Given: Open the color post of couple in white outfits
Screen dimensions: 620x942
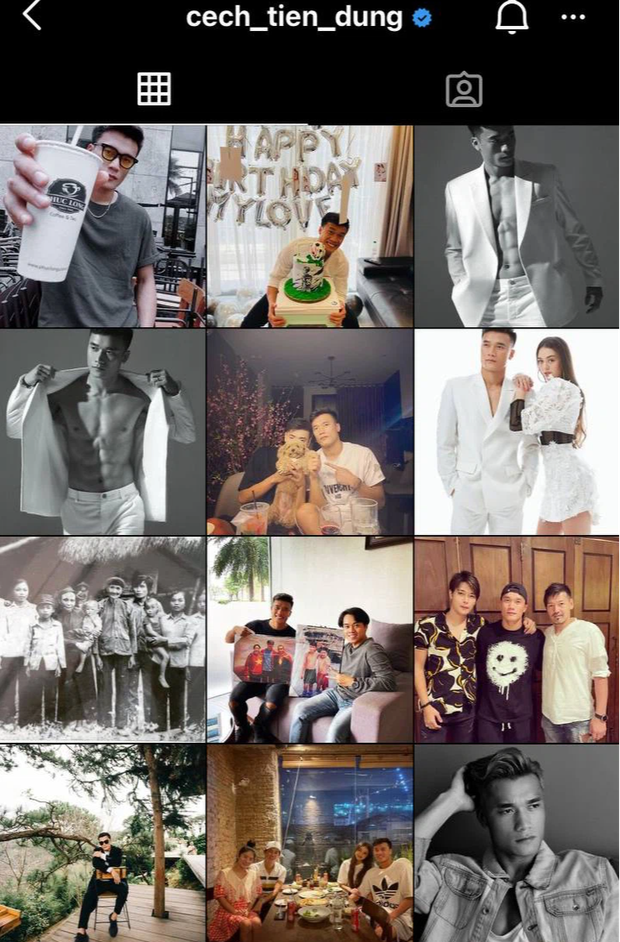Looking at the screenshot, I should tap(517, 432).
